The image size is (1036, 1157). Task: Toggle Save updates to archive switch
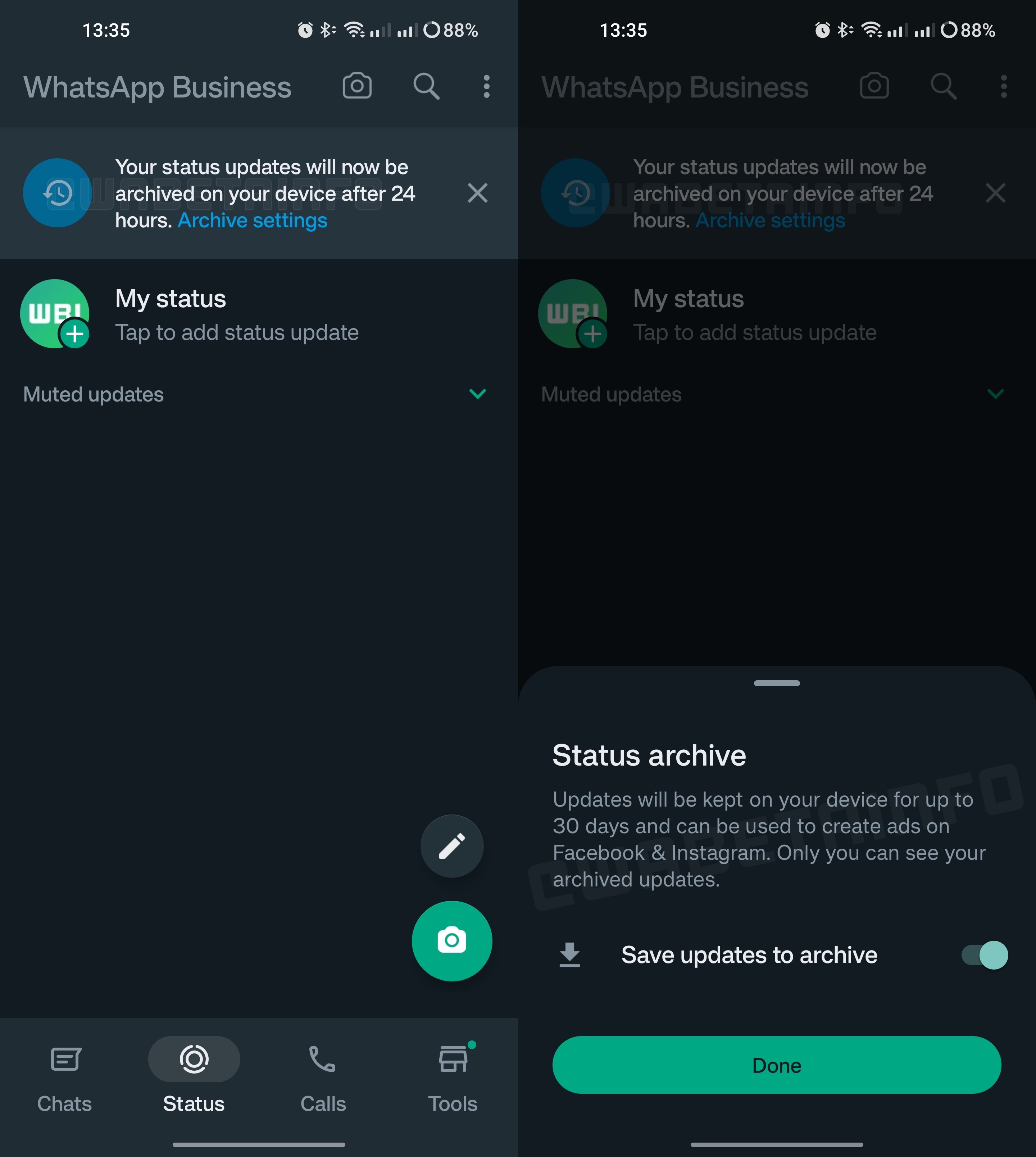click(x=984, y=955)
